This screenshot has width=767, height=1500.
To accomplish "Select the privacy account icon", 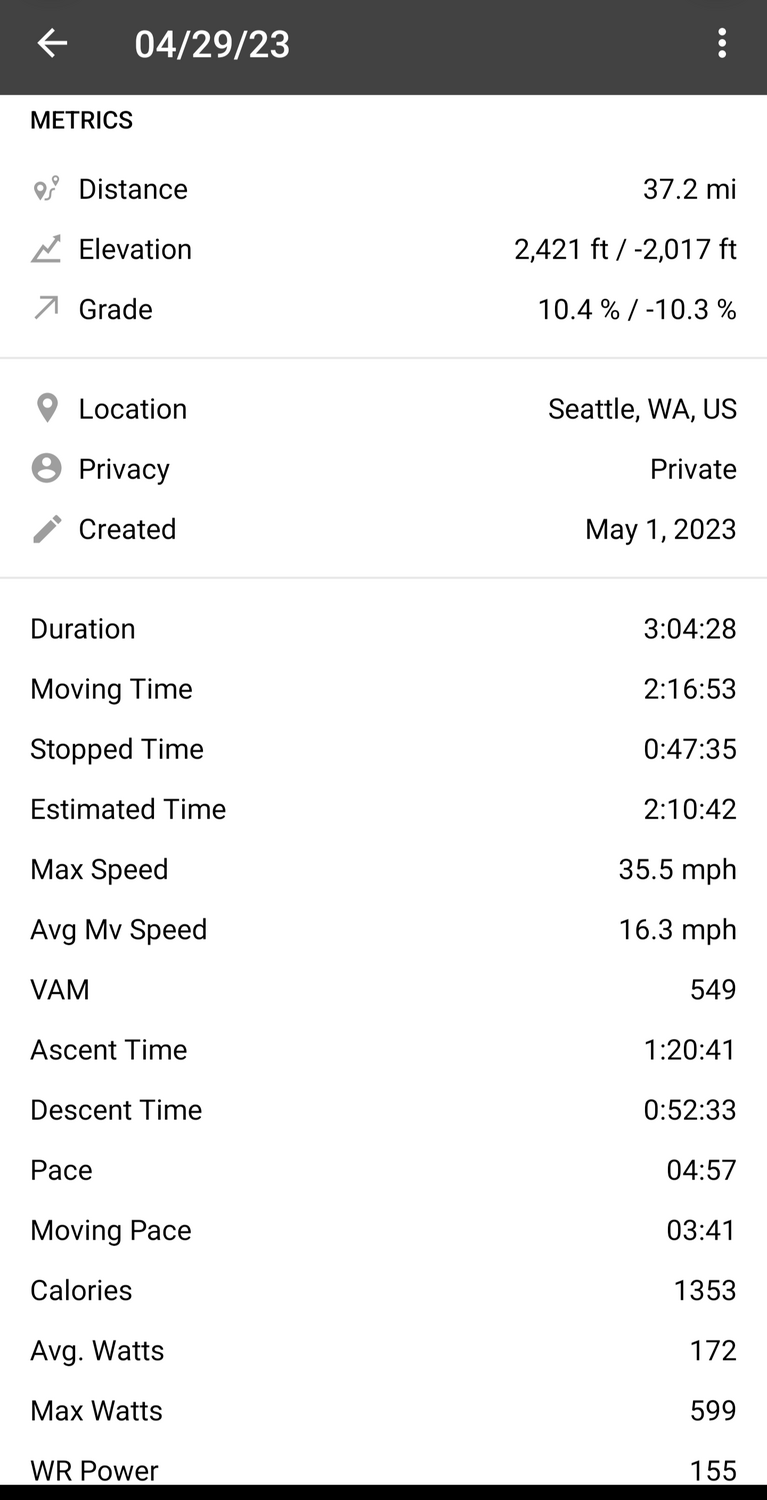I will (x=46, y=468).
